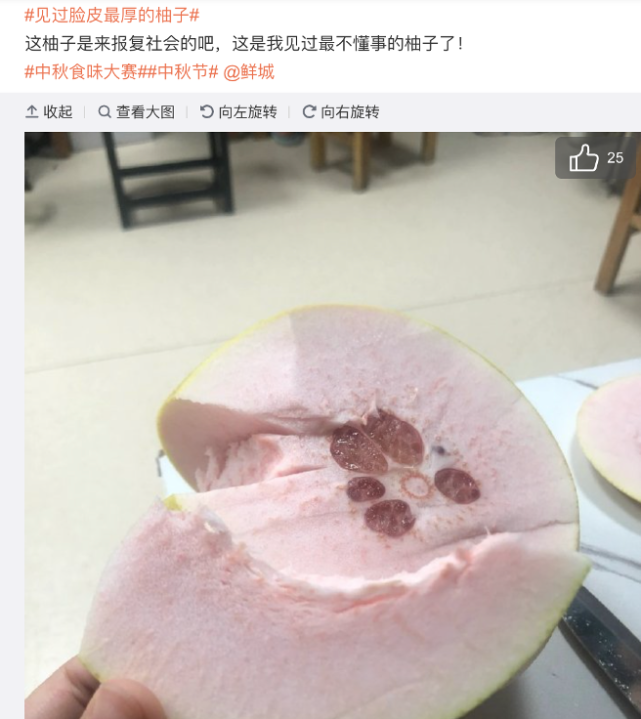
Task: Visit the @鲜城 profile mention
Action: [x=249, y=72]
